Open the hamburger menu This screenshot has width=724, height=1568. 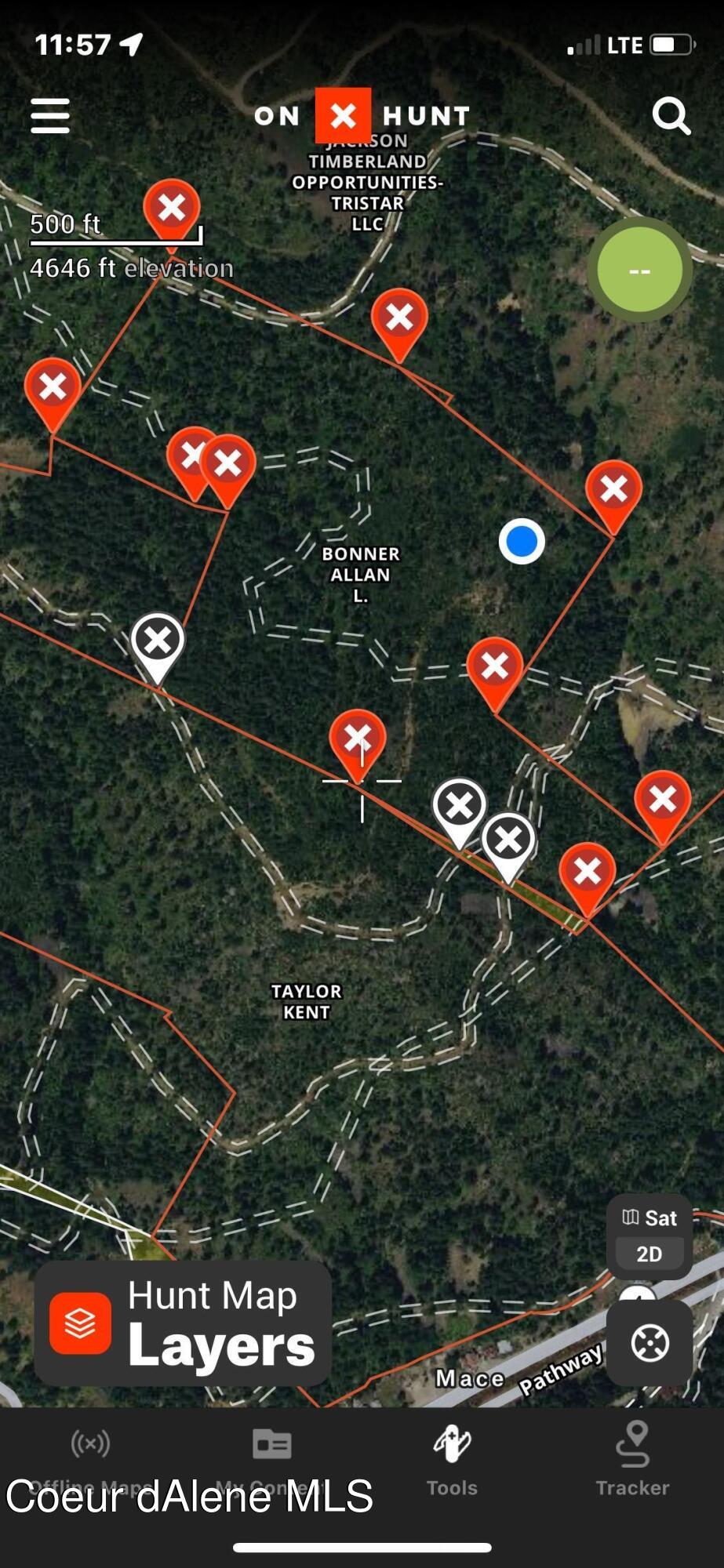pyautogui.click(x=50, y=116)
